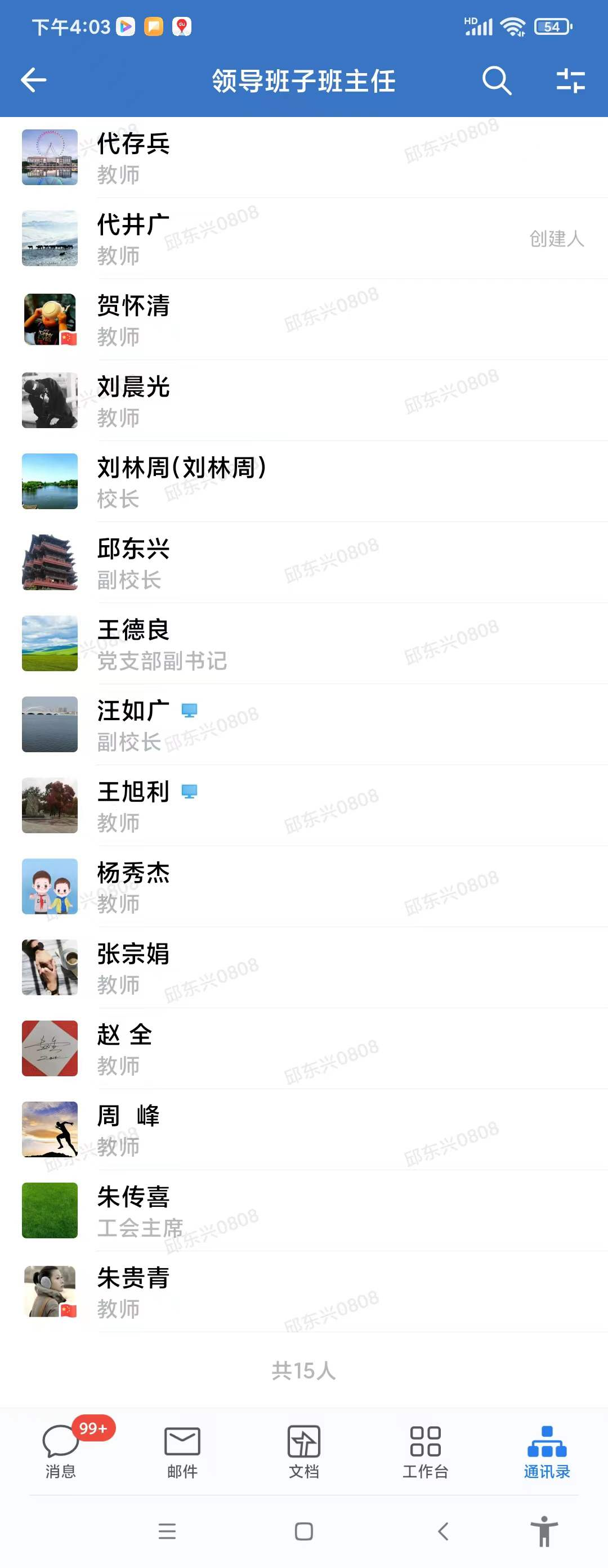Viewport: 608px width, 1568px height.
Task: Open the filter settings icon
Action: tap(570, 80)
